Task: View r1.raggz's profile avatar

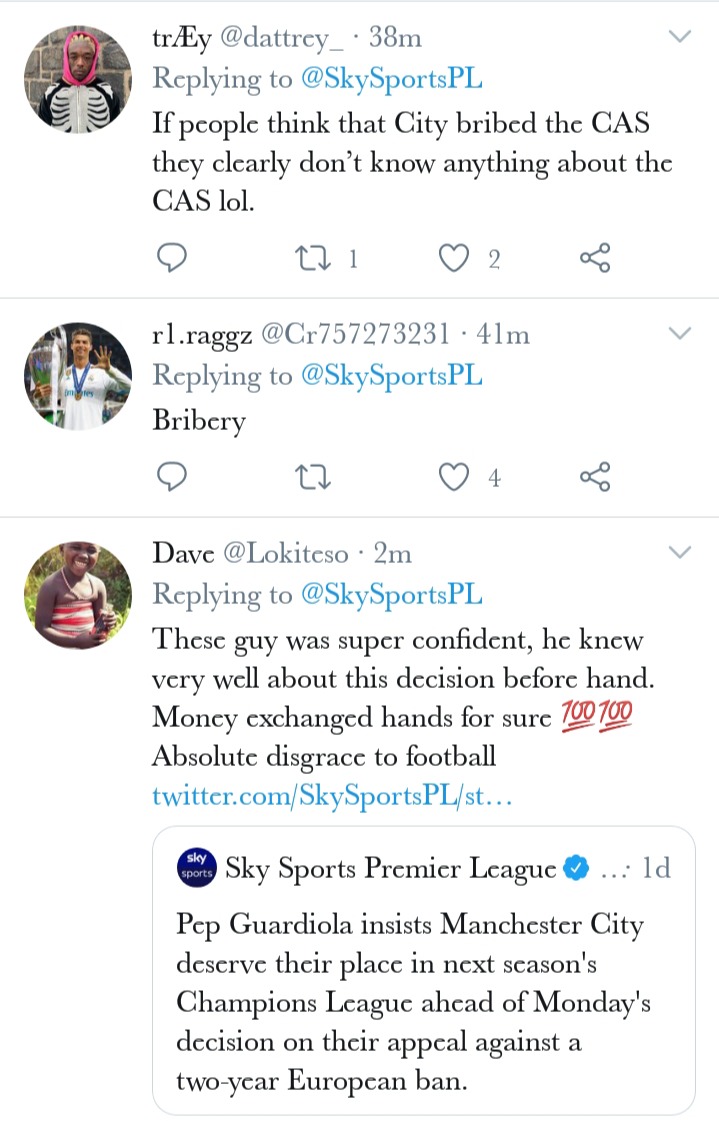Action: coord(78,376)
